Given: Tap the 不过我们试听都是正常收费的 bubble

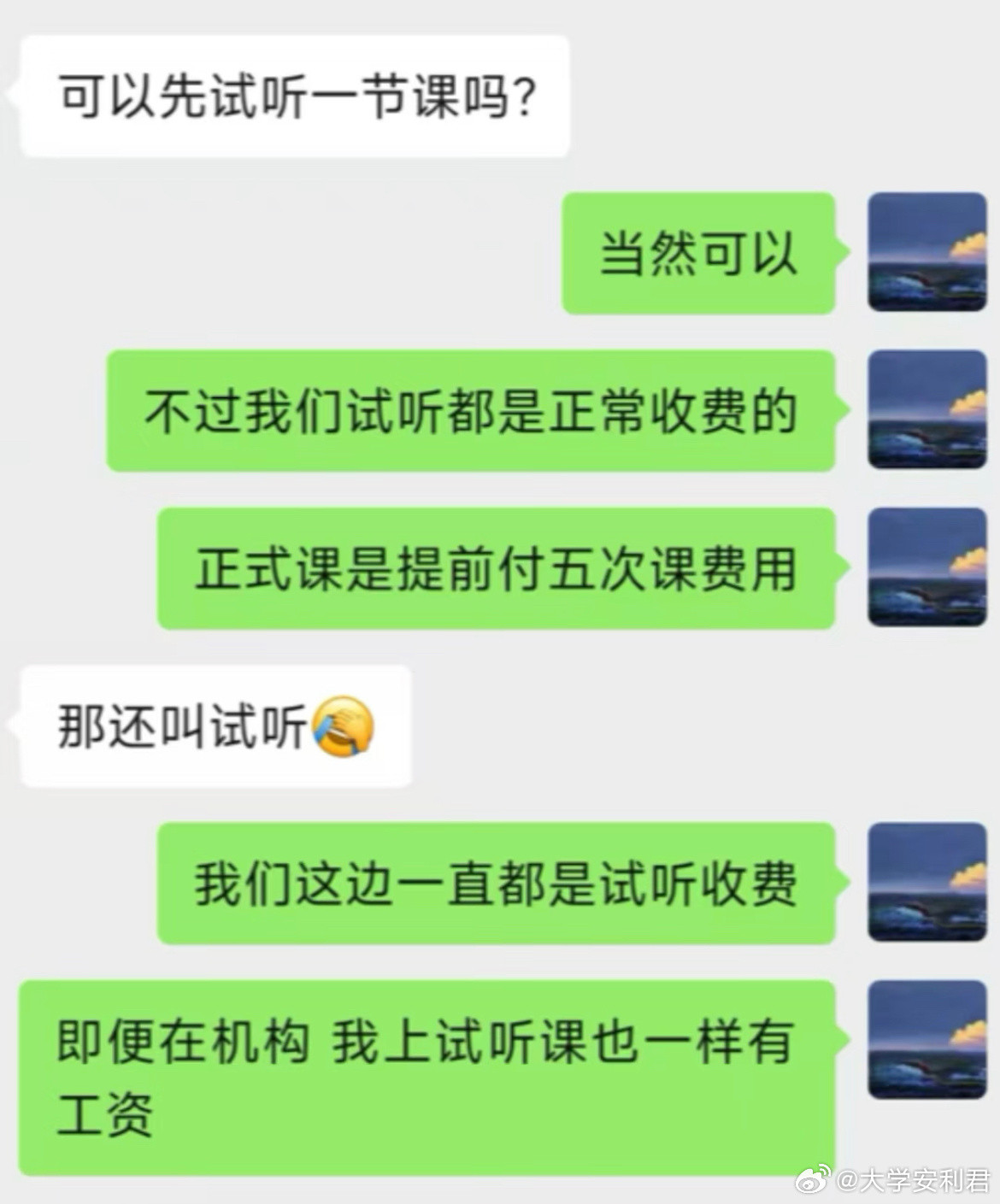Looking at the screenshot, I should 470,410.
